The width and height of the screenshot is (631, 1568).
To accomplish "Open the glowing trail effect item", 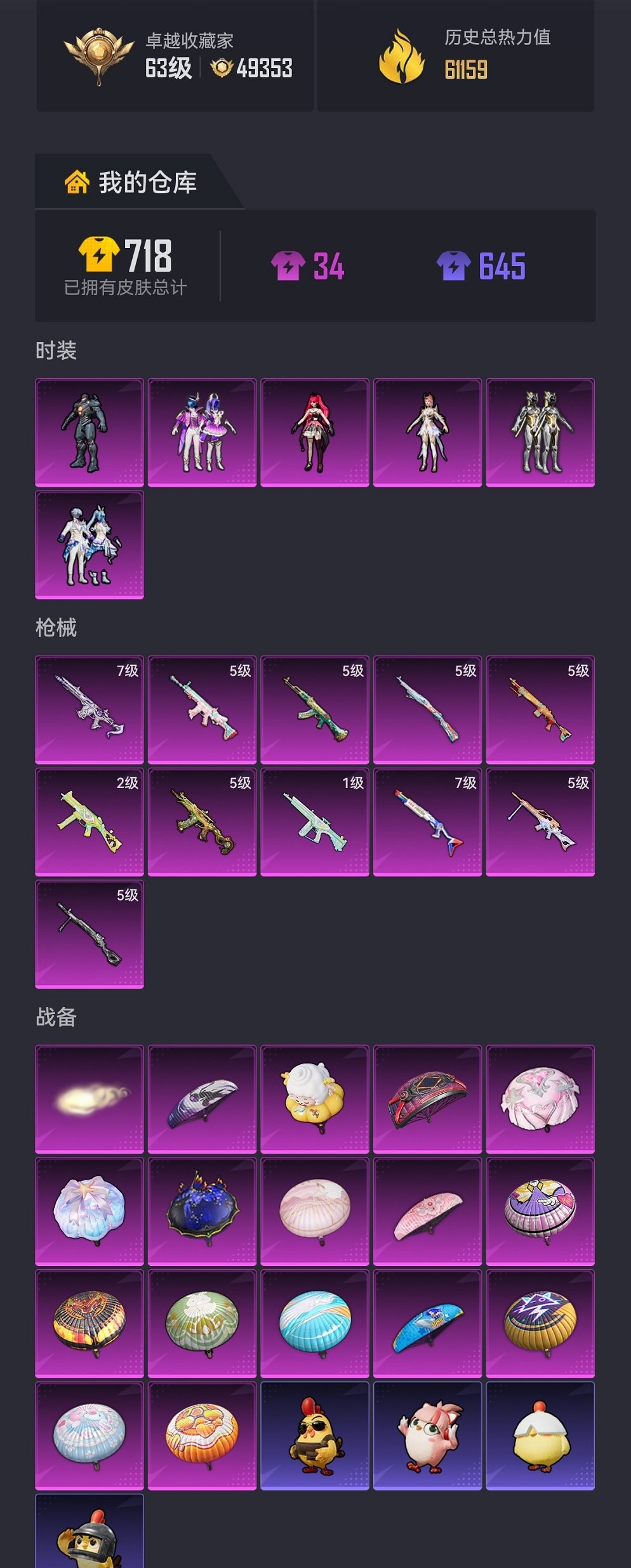I will (90, 1098).
